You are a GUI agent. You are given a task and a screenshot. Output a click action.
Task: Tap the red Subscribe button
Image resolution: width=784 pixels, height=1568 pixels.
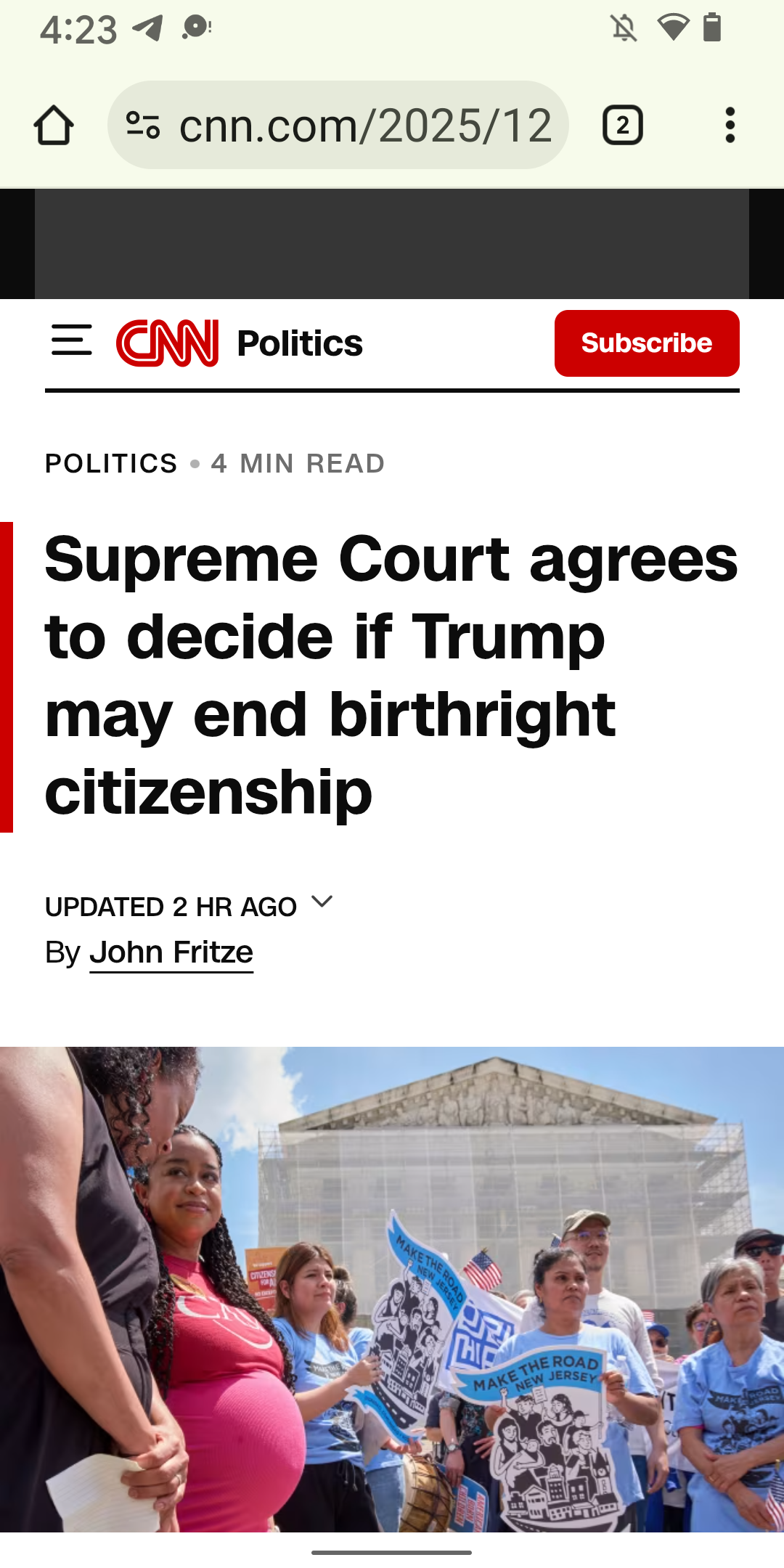coord(646,343)
